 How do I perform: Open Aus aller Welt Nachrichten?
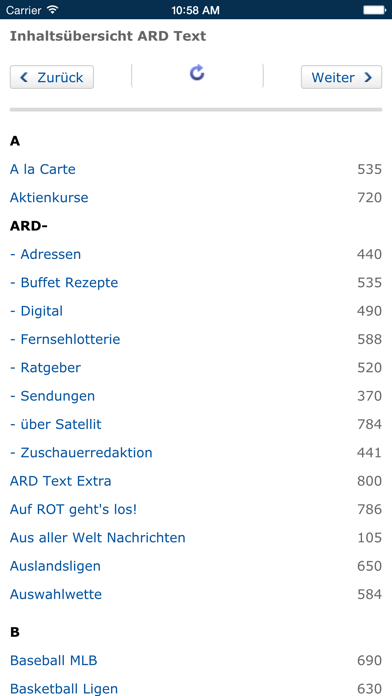(x=98, y=538)
